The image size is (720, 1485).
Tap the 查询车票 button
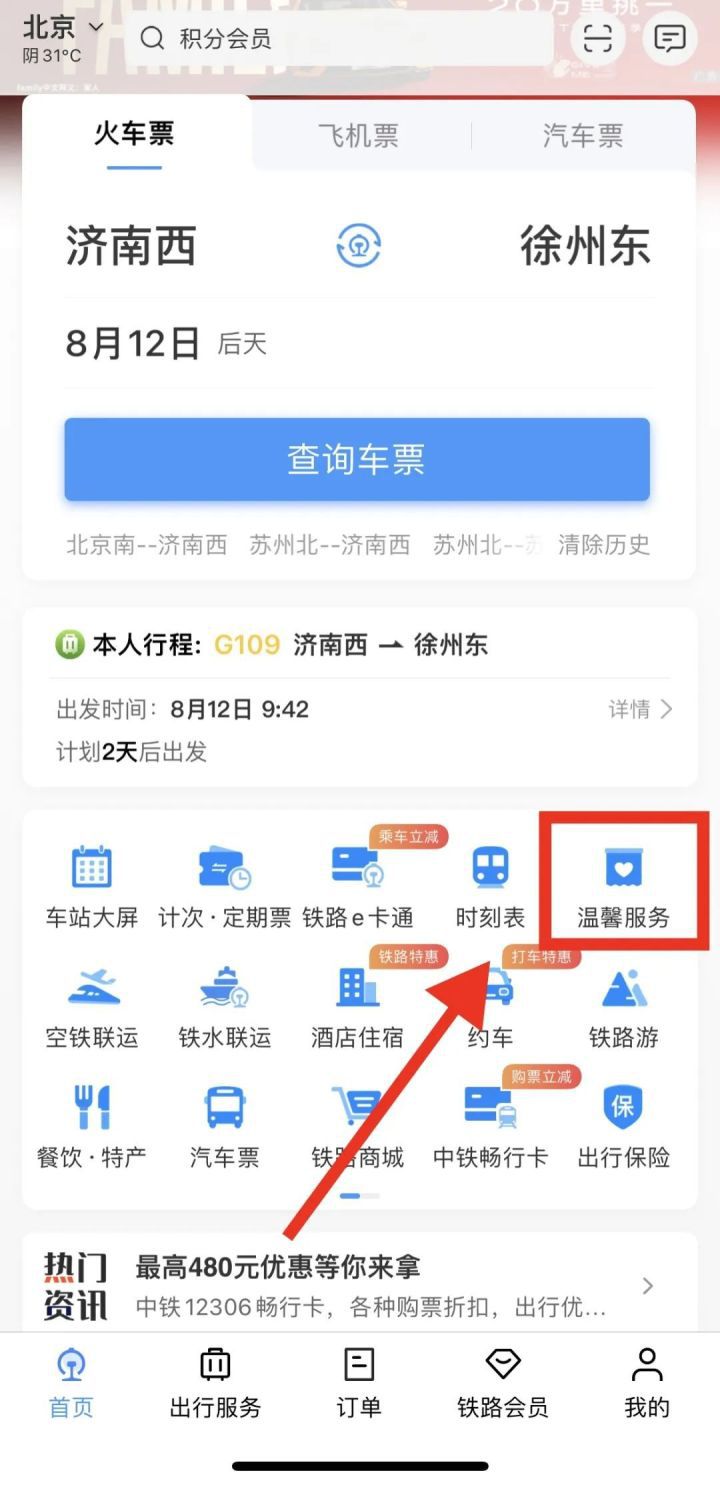357,459
